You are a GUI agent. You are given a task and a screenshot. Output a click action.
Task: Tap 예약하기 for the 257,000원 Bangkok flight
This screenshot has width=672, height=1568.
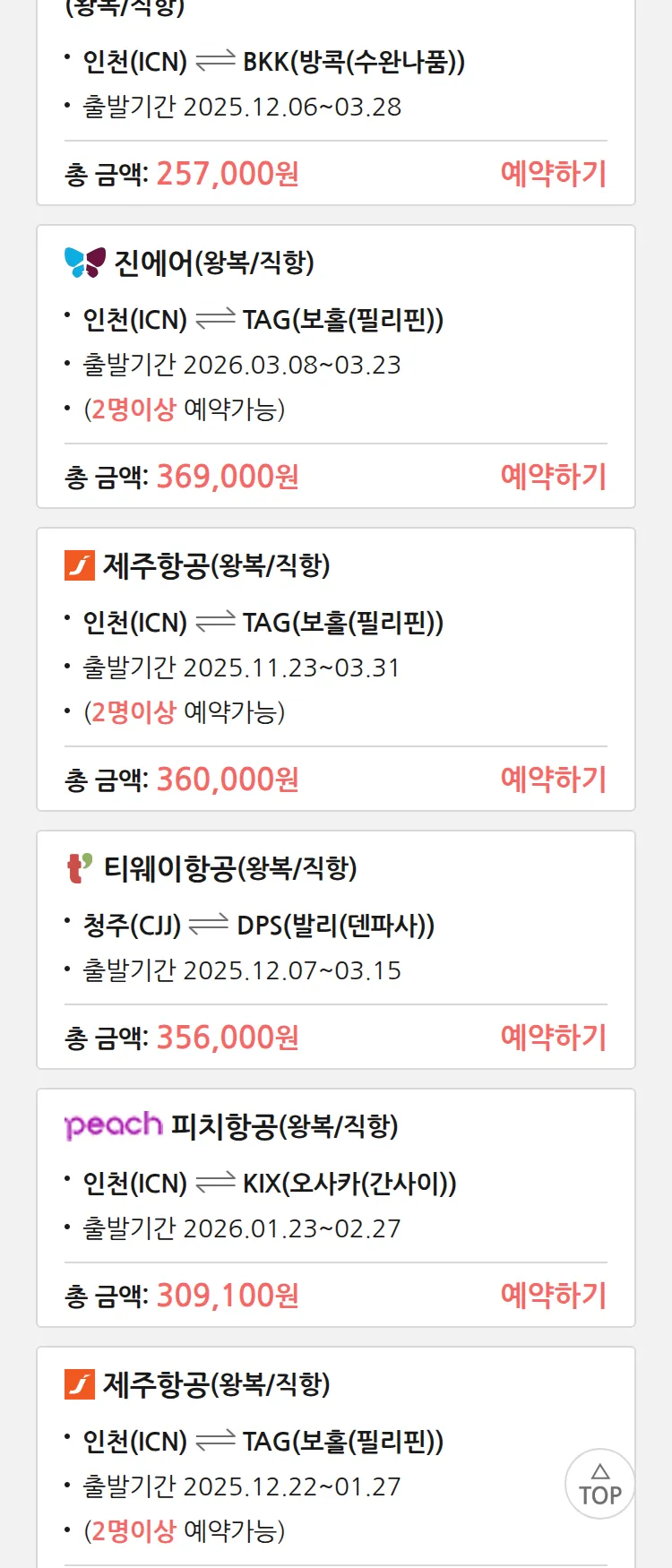pos(553,174)
